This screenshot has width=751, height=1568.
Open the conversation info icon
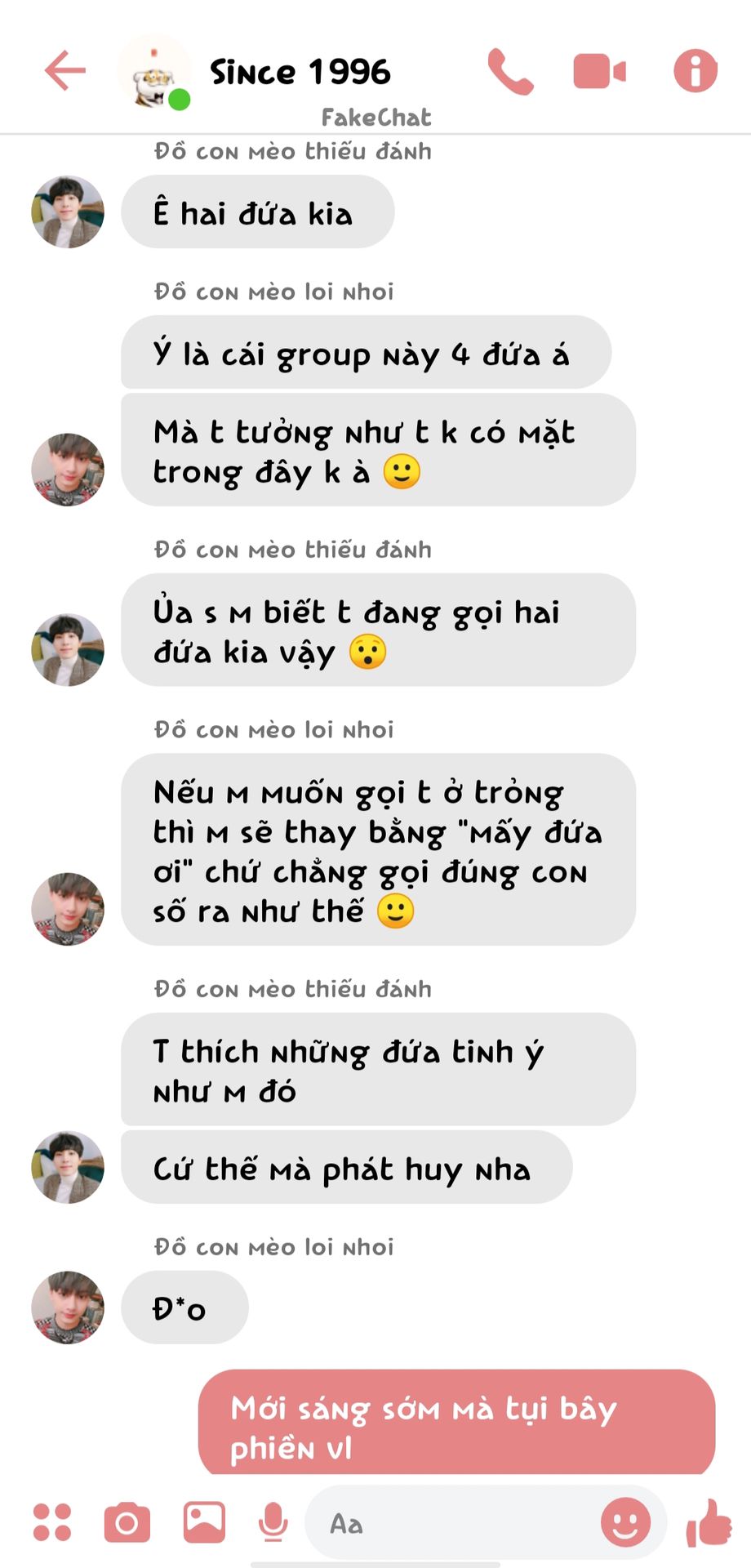[x=695, y=71]
